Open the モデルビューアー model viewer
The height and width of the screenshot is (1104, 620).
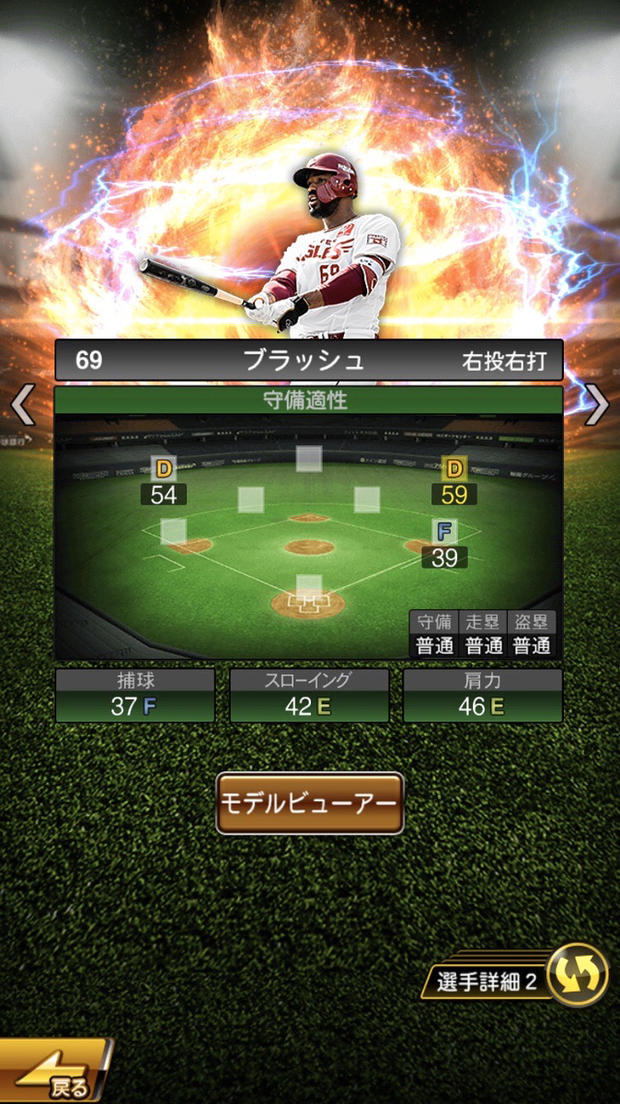tap(310, 803)
